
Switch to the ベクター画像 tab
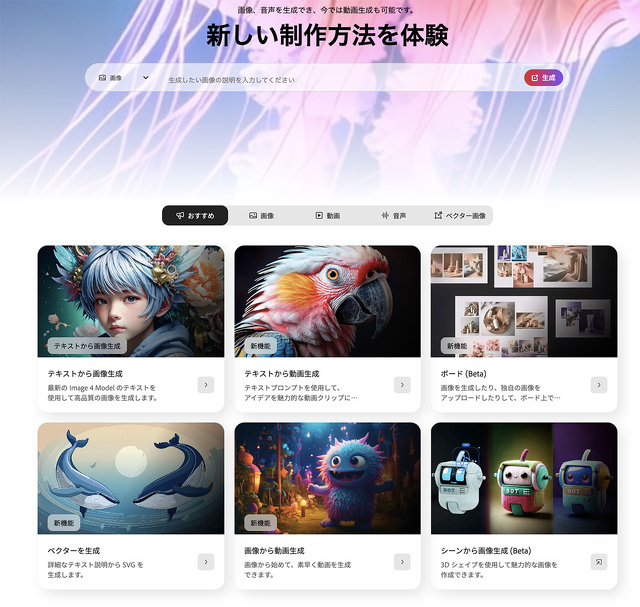[x=459, y=215]
